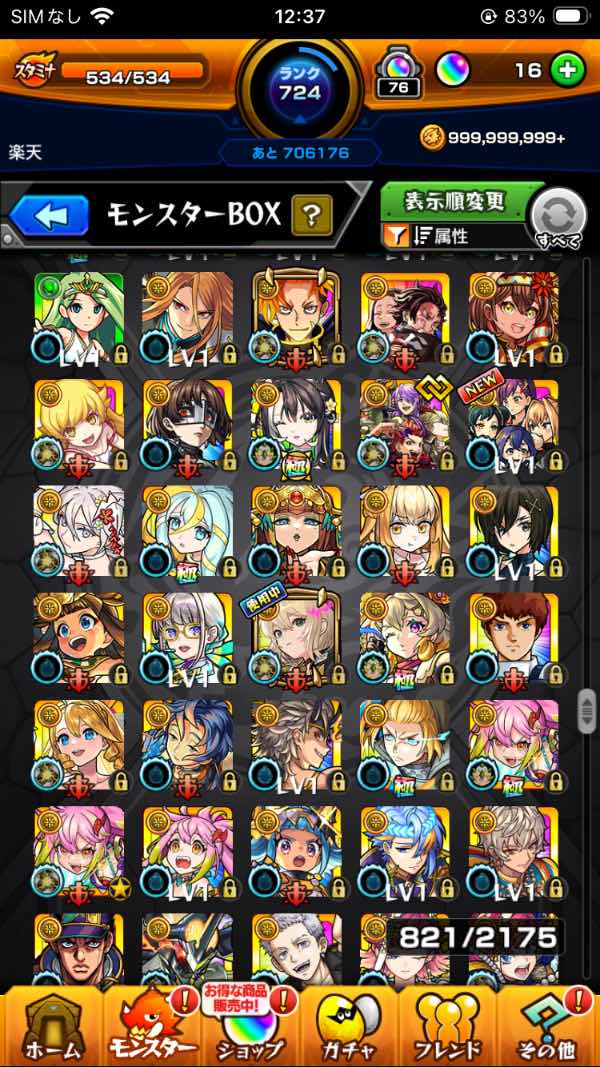This screenshot has height=1067, width=600.
Task: Tap the scrollbar handle on the right edge
Action: pyautogui.click(x=586, y=712)
